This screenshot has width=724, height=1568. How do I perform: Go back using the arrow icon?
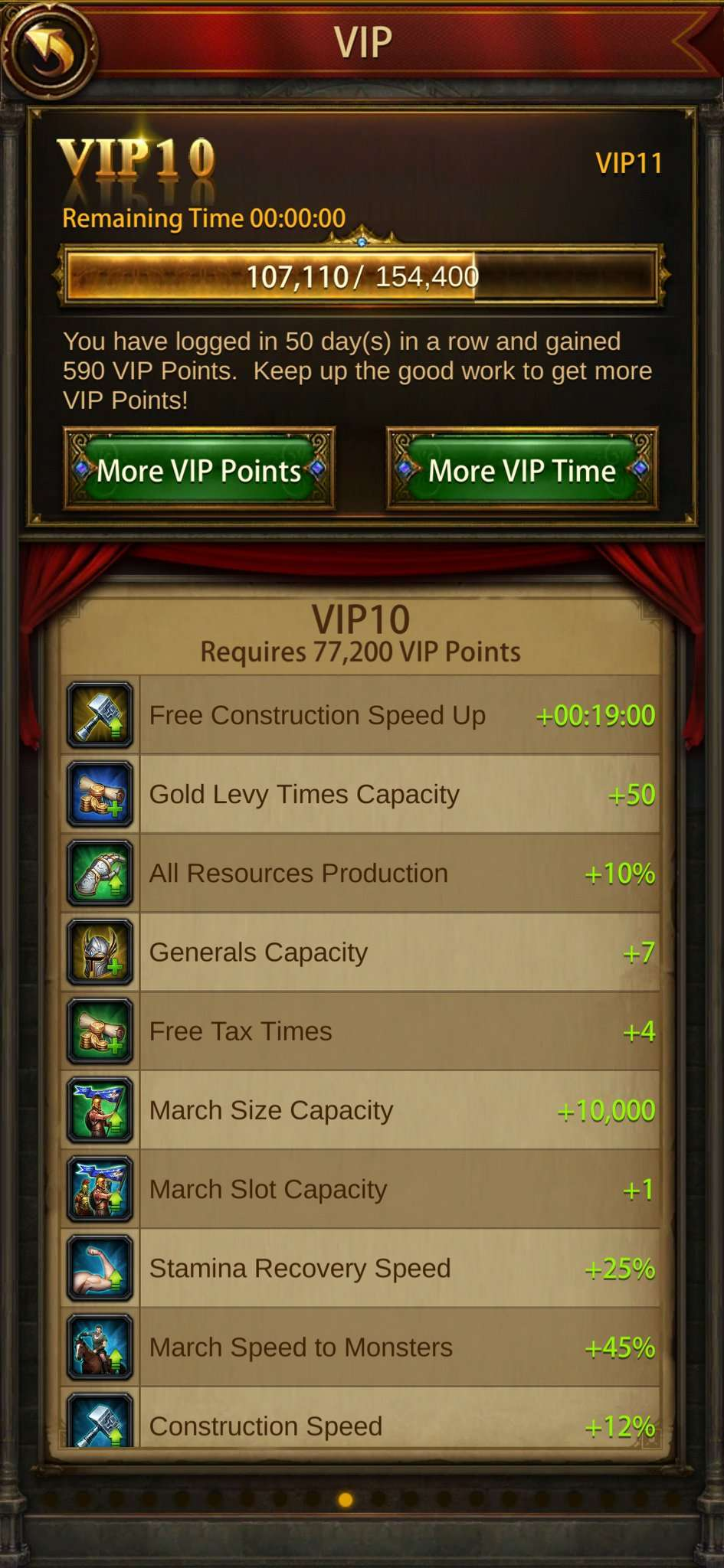48,49
